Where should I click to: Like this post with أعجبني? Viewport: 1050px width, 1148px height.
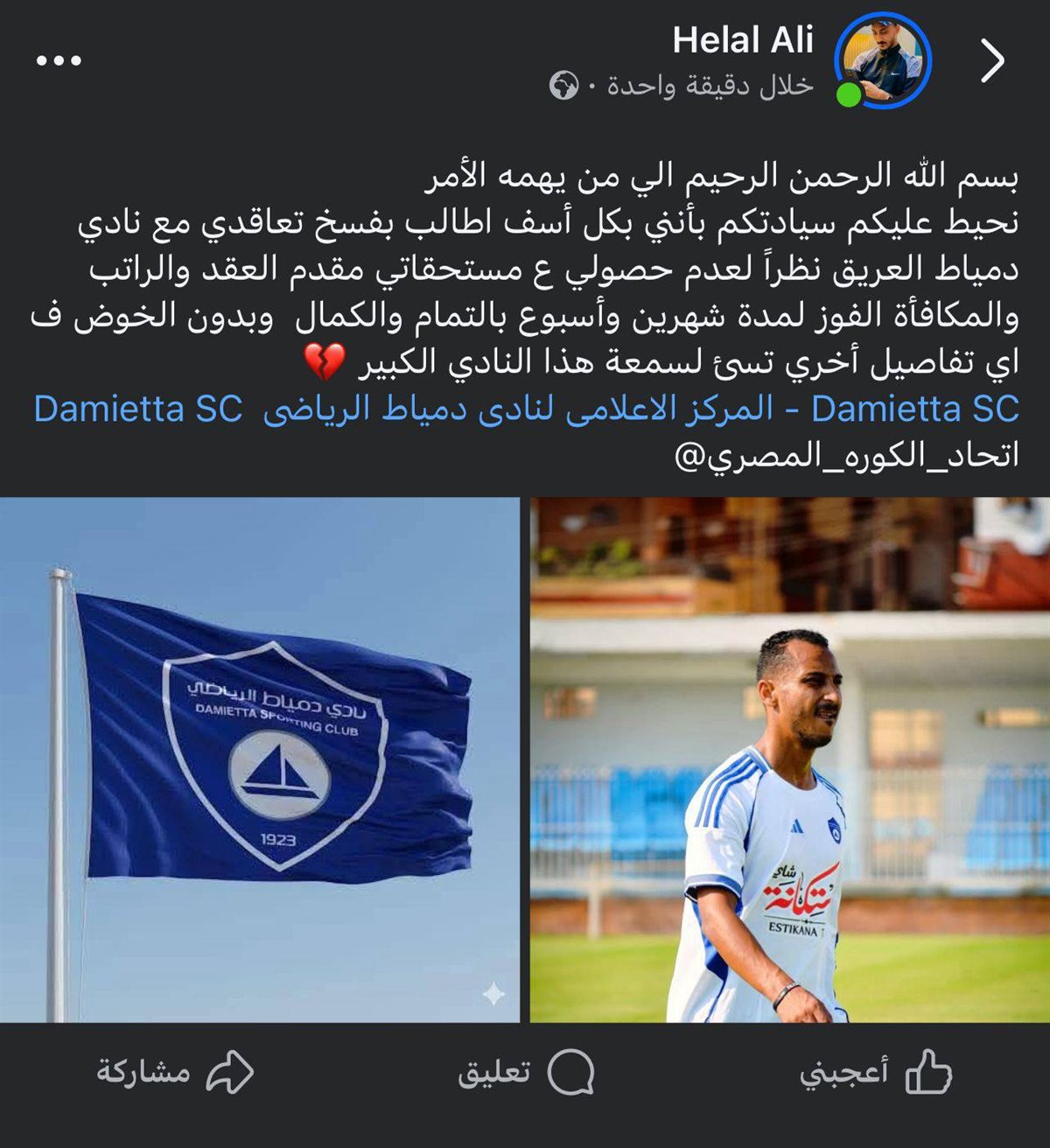pos(875,1072)
